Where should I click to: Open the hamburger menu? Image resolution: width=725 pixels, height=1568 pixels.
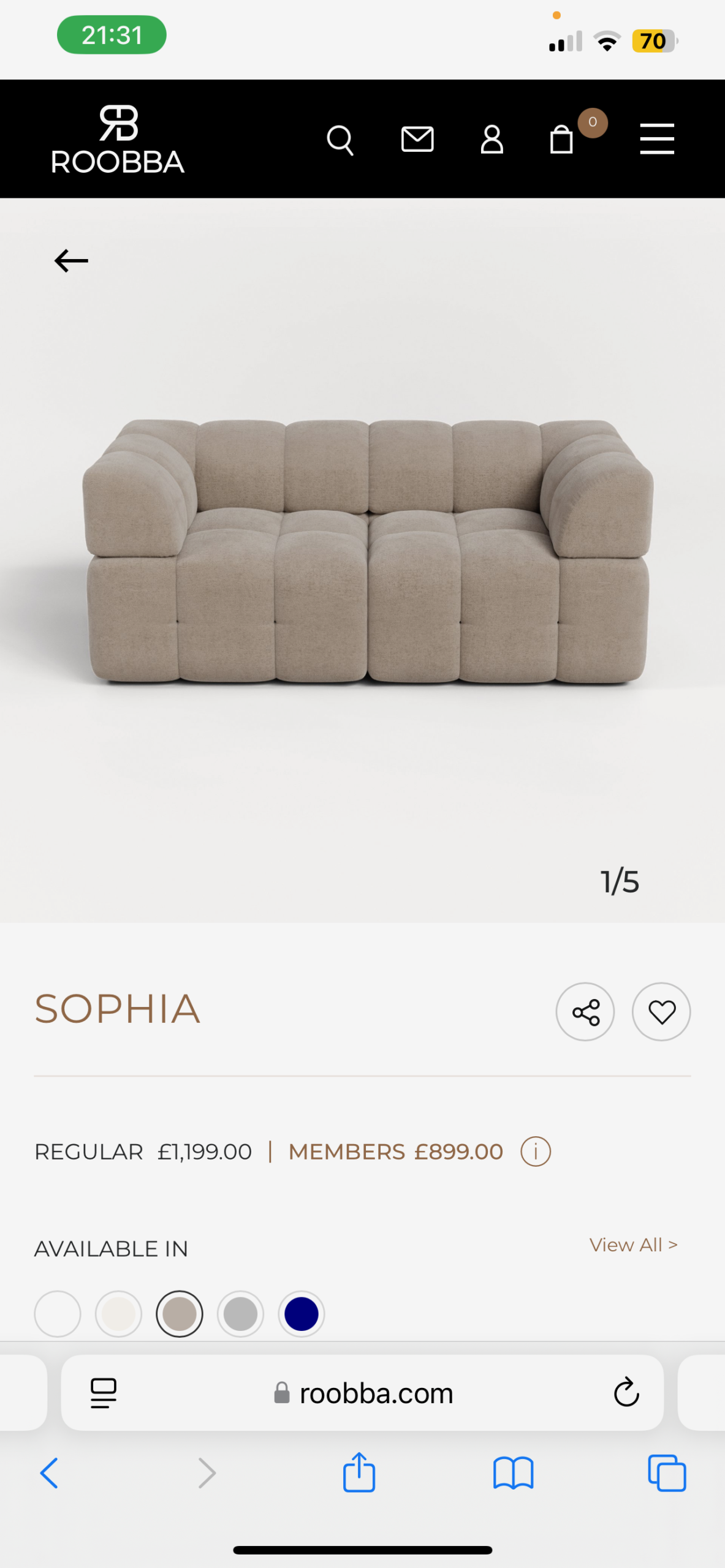tap(657, 139)
